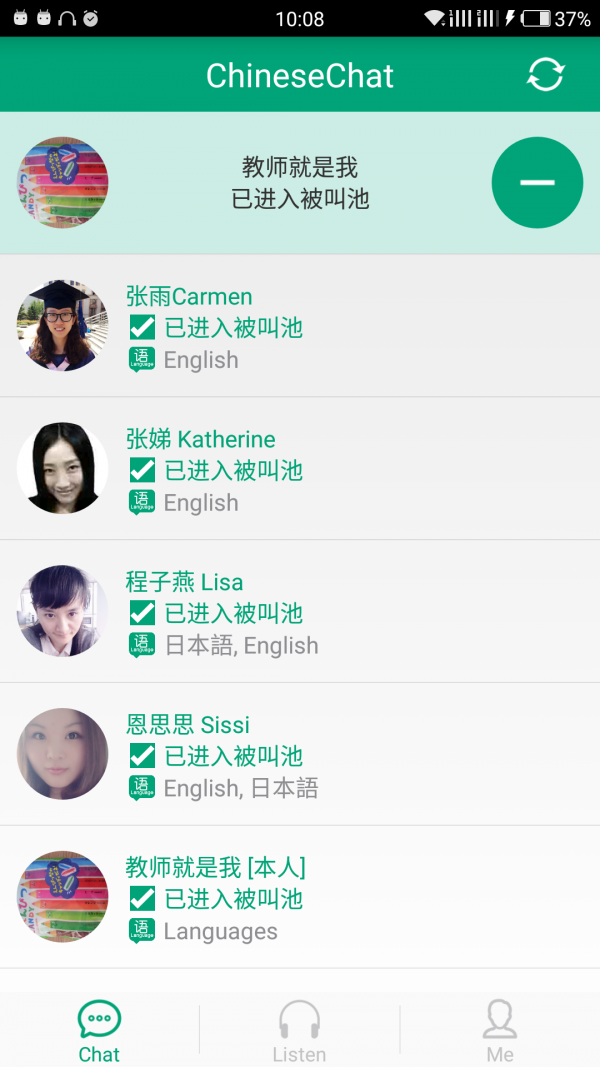This screenshot has width=600, height=1067.
Task: Open 张娣 Katherine's teacher entry
Action: [300, 469]
